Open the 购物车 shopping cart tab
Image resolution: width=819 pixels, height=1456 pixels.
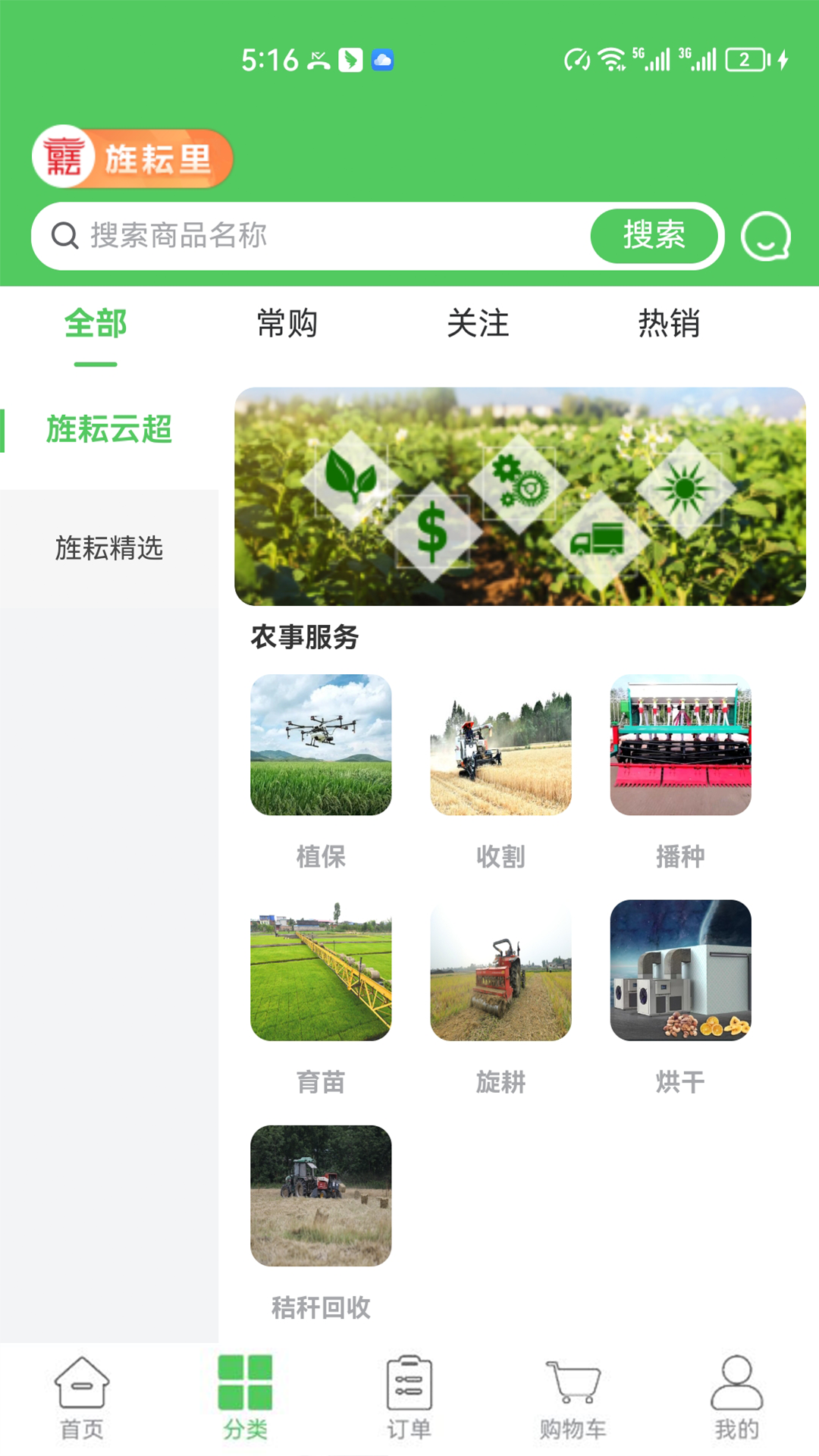(573, 1398)
